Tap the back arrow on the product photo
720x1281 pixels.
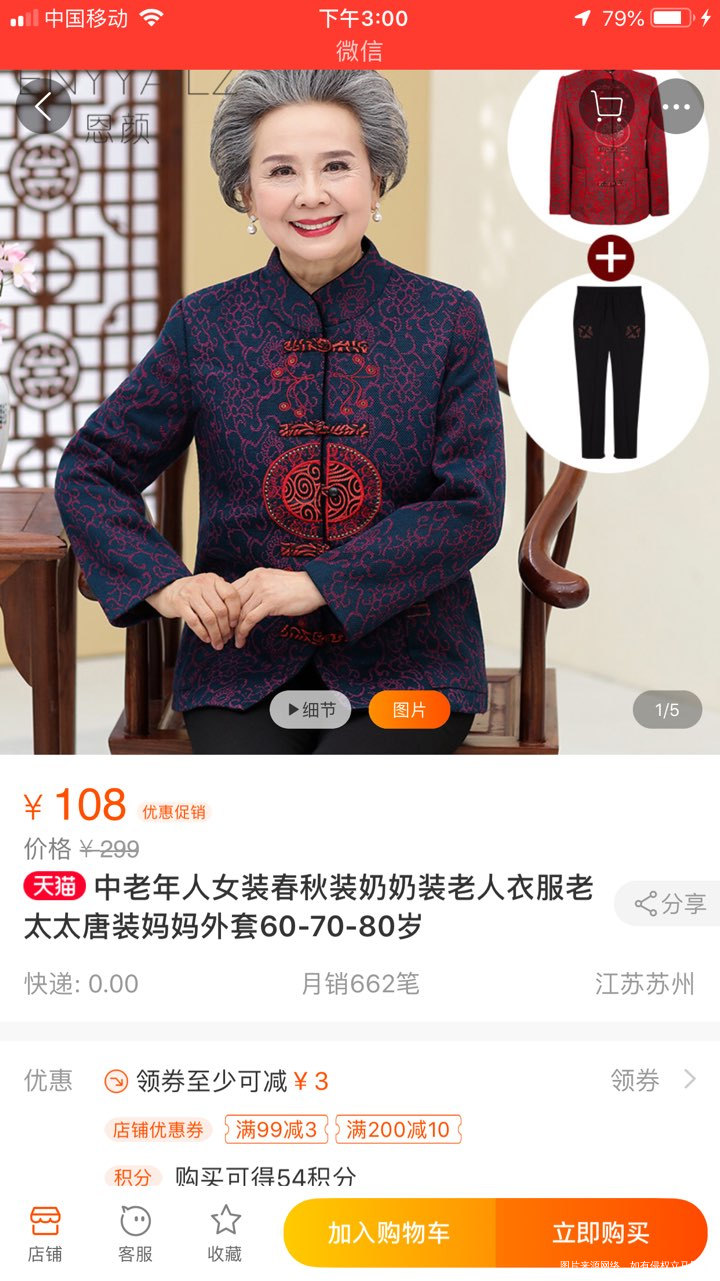(42, 106)
